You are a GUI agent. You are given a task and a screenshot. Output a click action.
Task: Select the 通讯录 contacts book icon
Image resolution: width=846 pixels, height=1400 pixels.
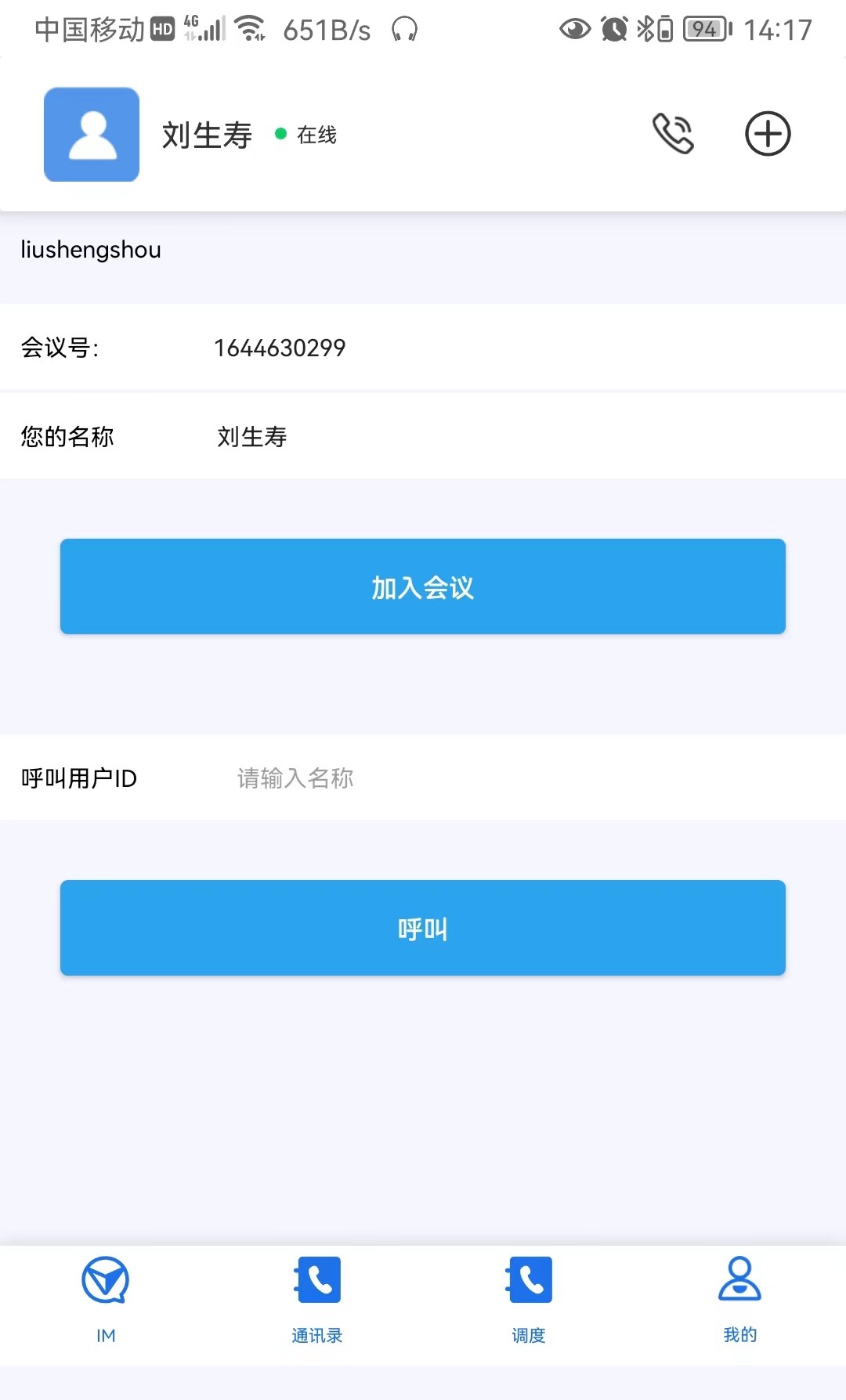pyautogui.click(x=317, y=1281)
